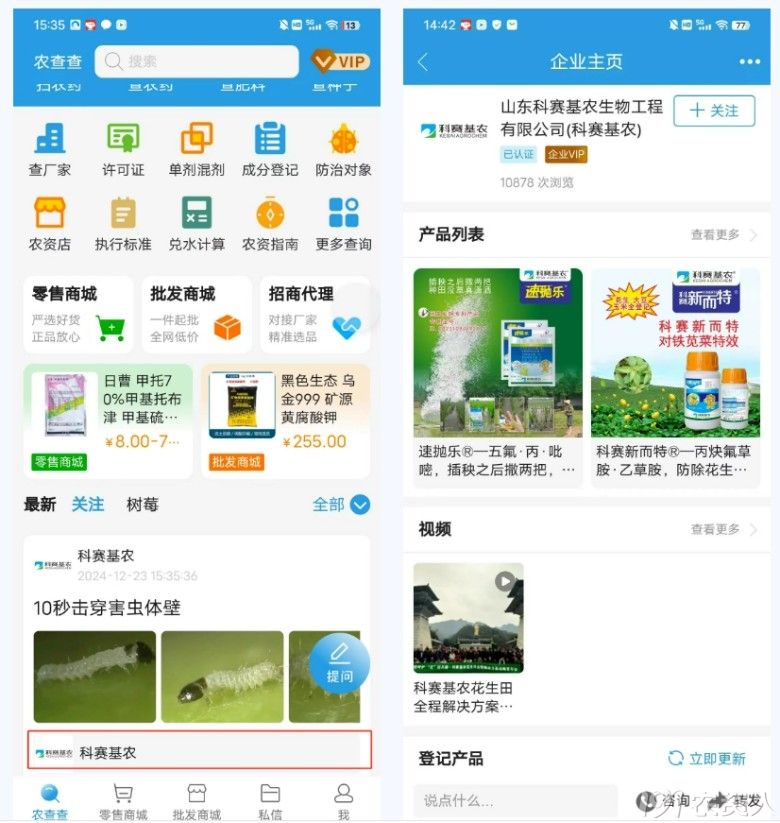Switch to the 批发商城 bottom tab
The width and height of the screenshot is (780, 823).
196,801
